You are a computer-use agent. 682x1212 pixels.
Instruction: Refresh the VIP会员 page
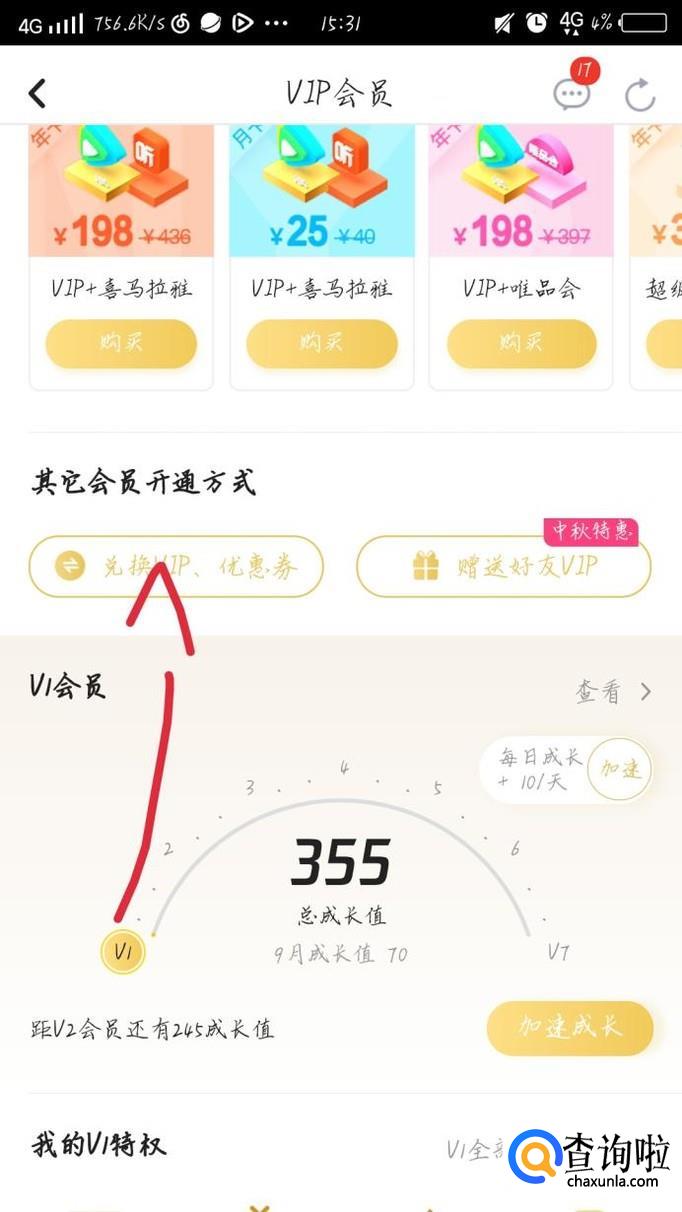pyautogui.click(x=639, y=95)
